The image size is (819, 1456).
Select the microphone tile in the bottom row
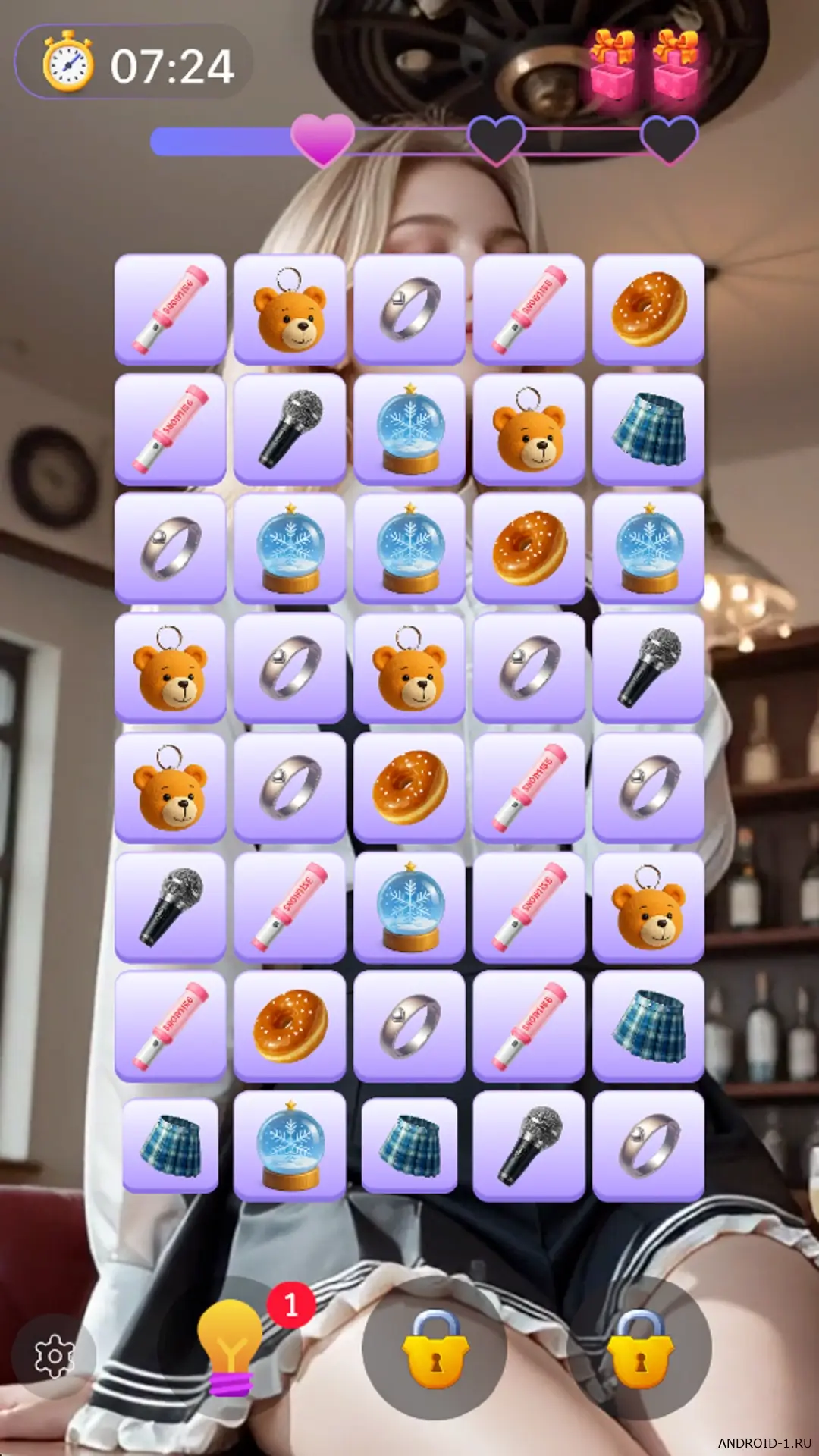[529, 1145]
